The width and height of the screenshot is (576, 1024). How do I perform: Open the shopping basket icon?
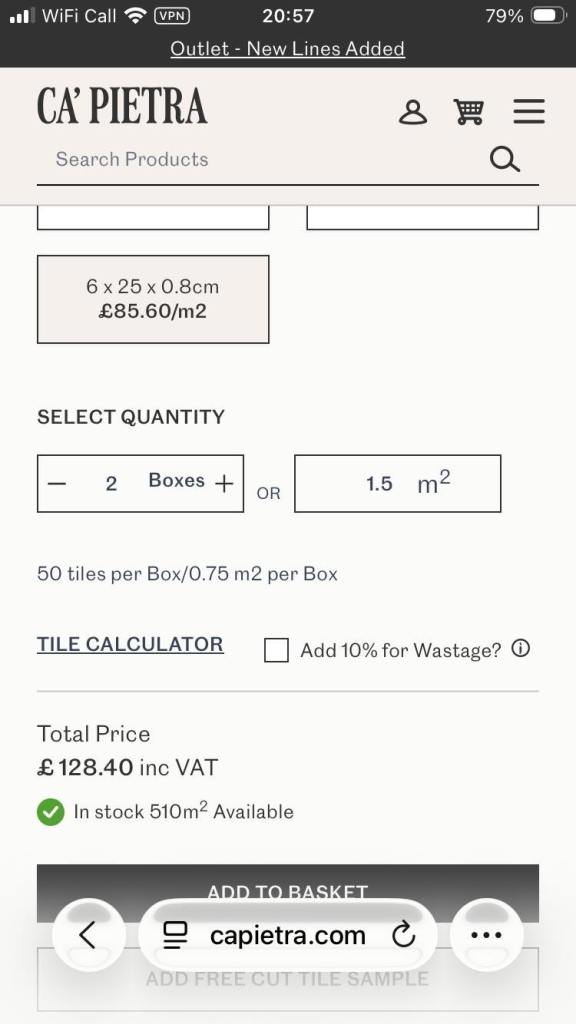[x=469, y=112]
